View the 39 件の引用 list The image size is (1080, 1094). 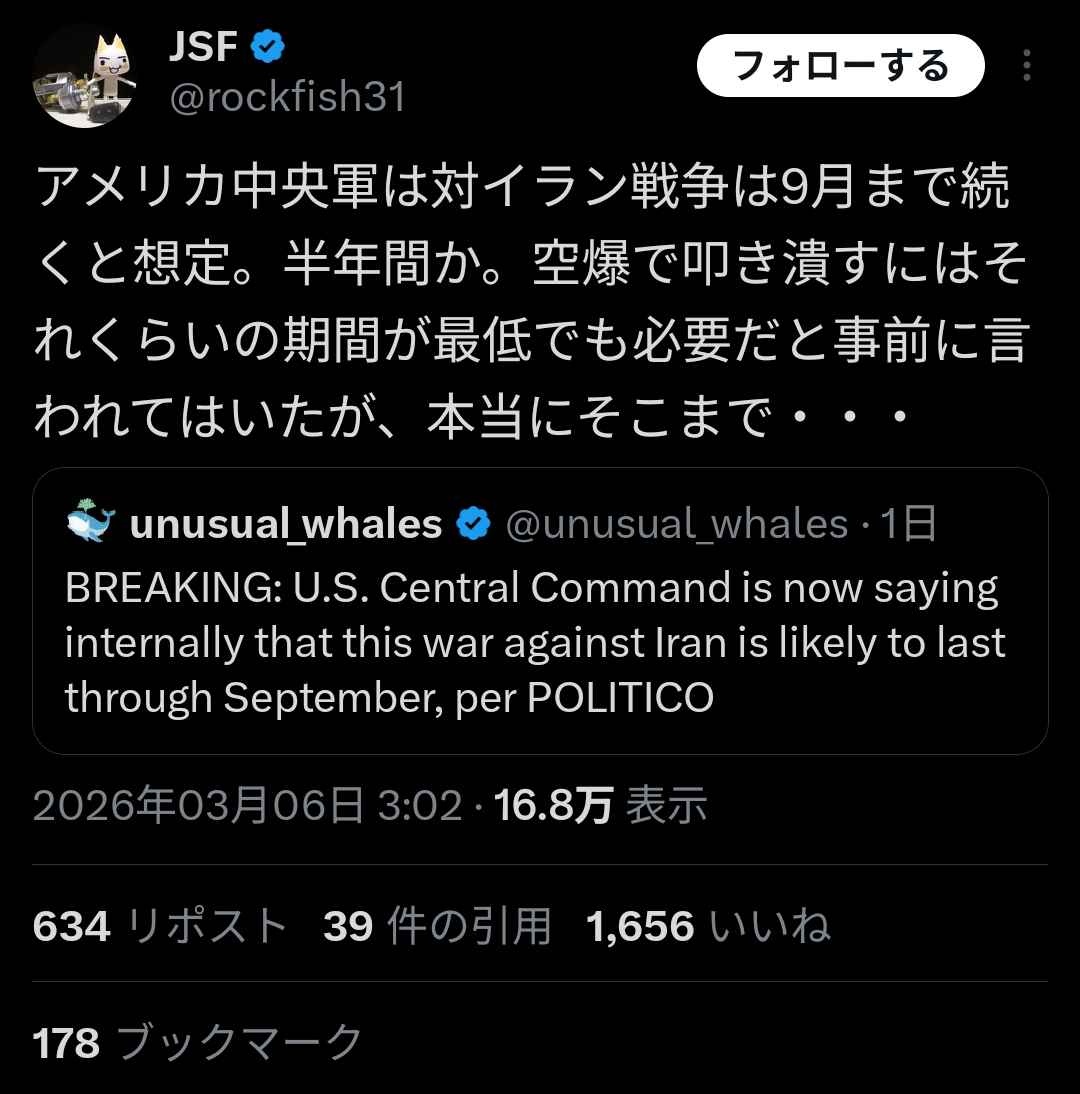pos(437,927)
